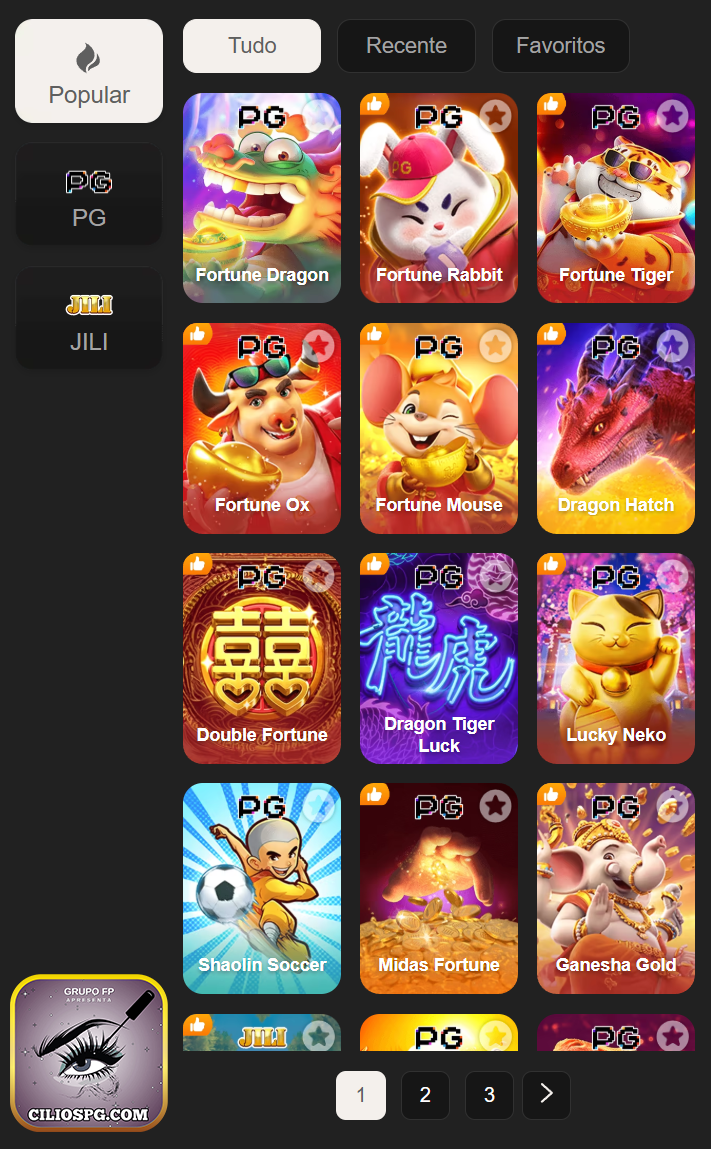
Task: Launch the Fortune Tiger game
Action: click(616, 200)
